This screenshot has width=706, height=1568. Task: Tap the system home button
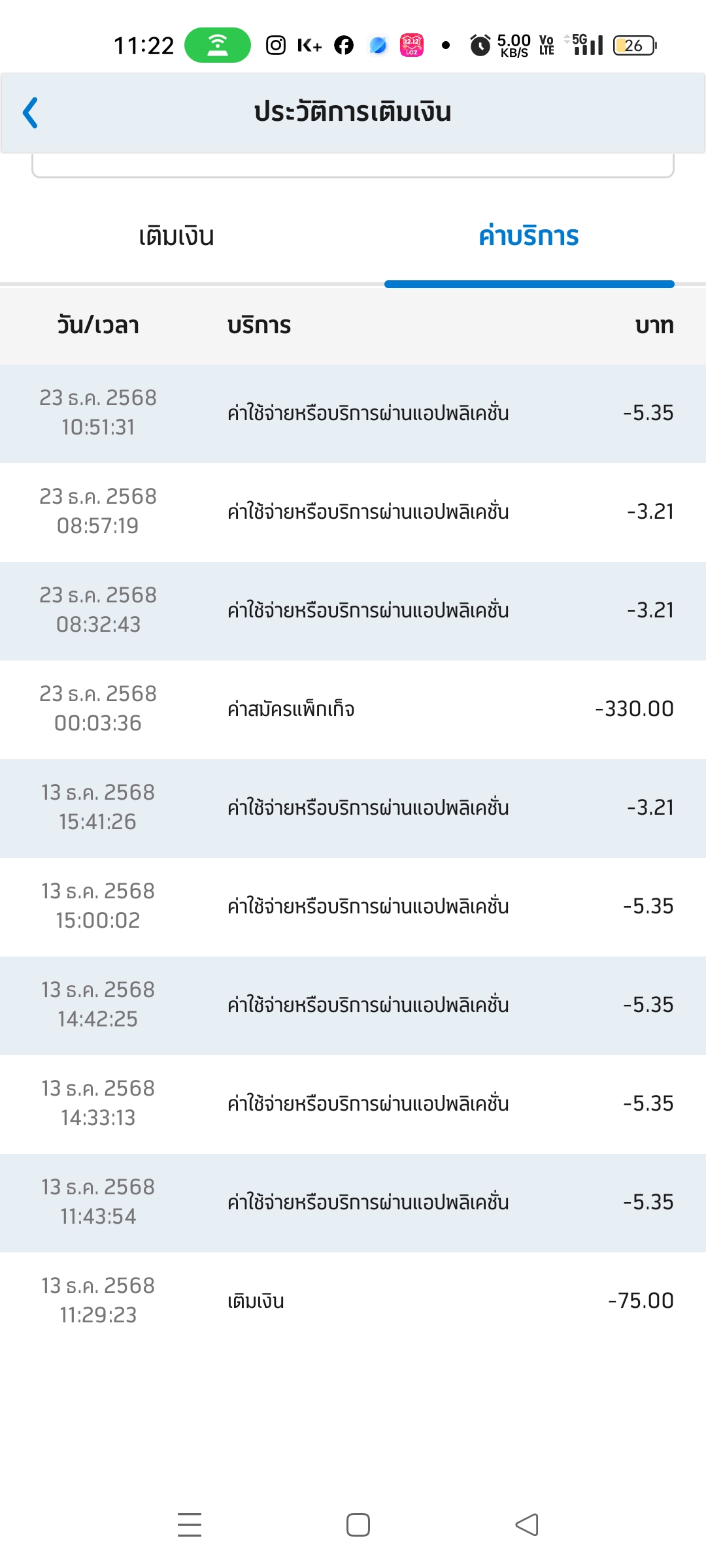[358, 1525]
